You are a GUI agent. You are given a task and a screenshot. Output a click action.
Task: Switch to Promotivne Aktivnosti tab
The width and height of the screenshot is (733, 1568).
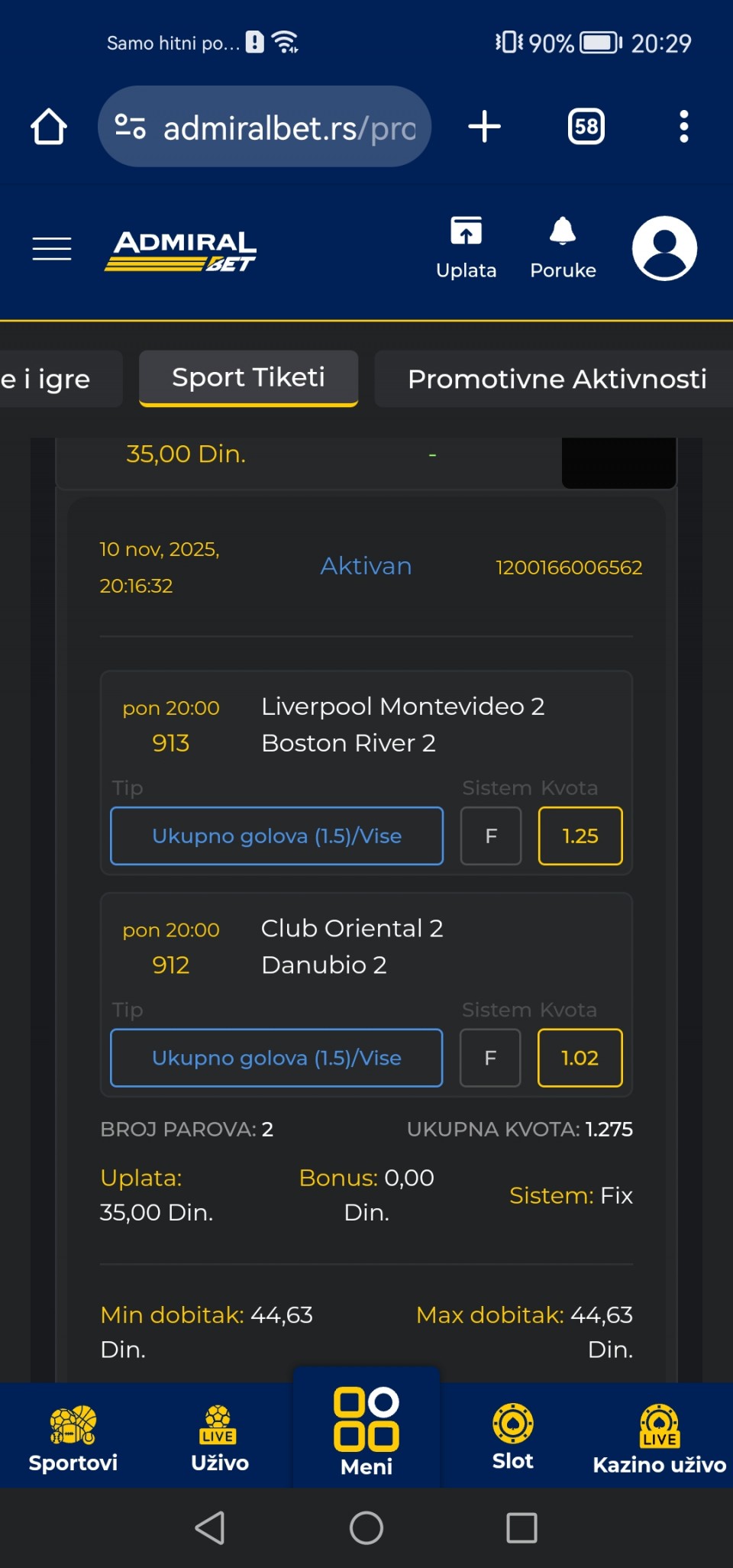556,379
